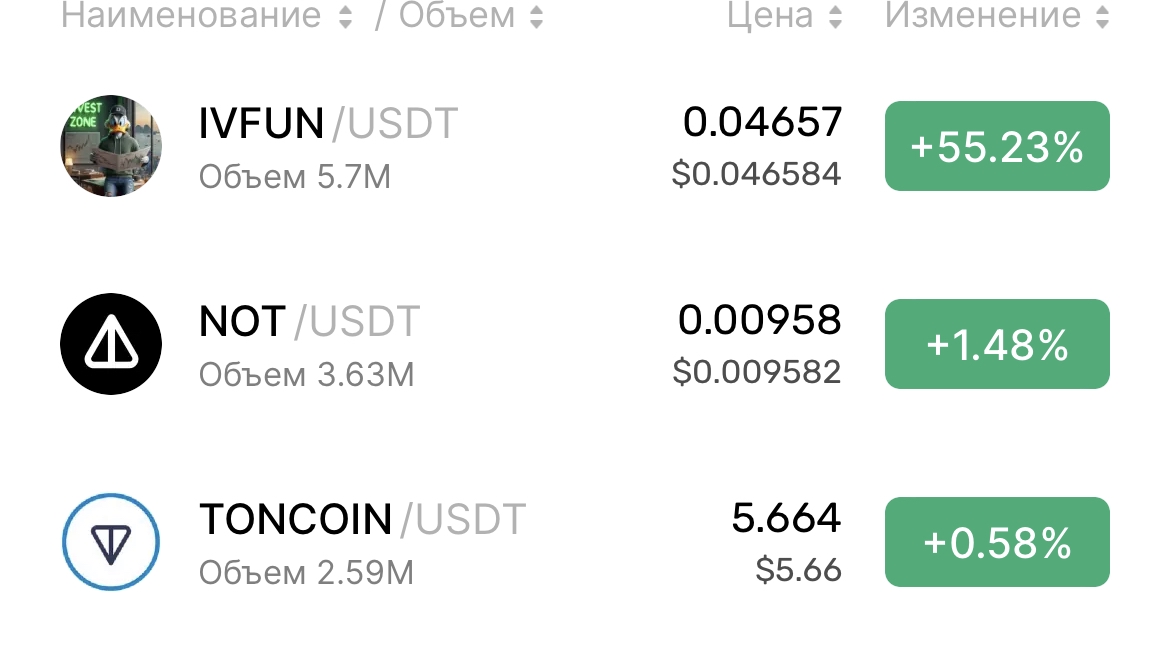Sort the list by Цена

coord(784,16)
